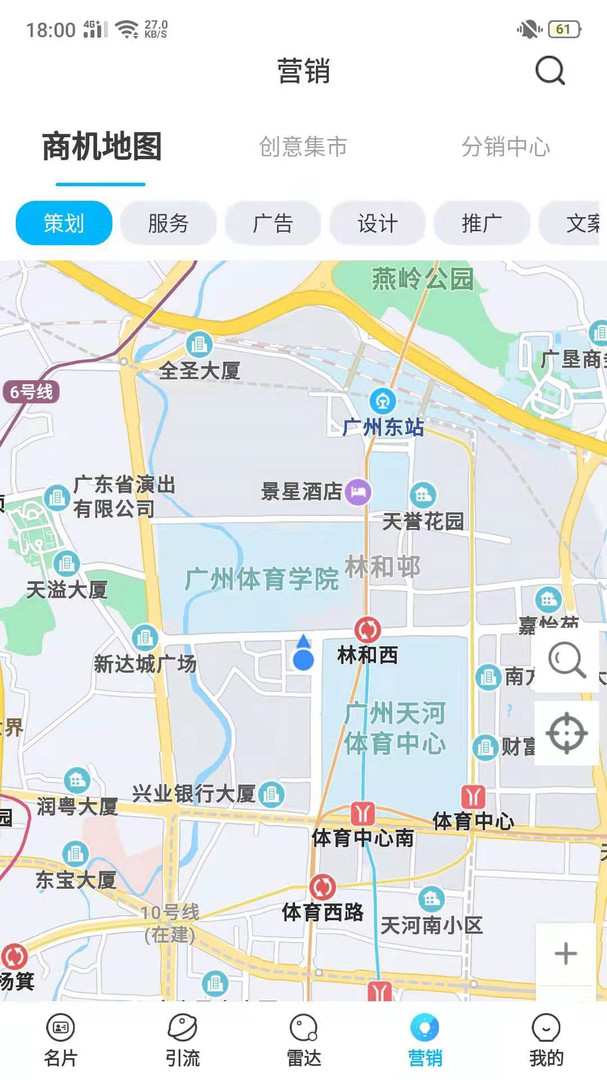Switch to the 分销中心 tab
Viewport: 607px width, 1080px height.
(x=505, y=147)
